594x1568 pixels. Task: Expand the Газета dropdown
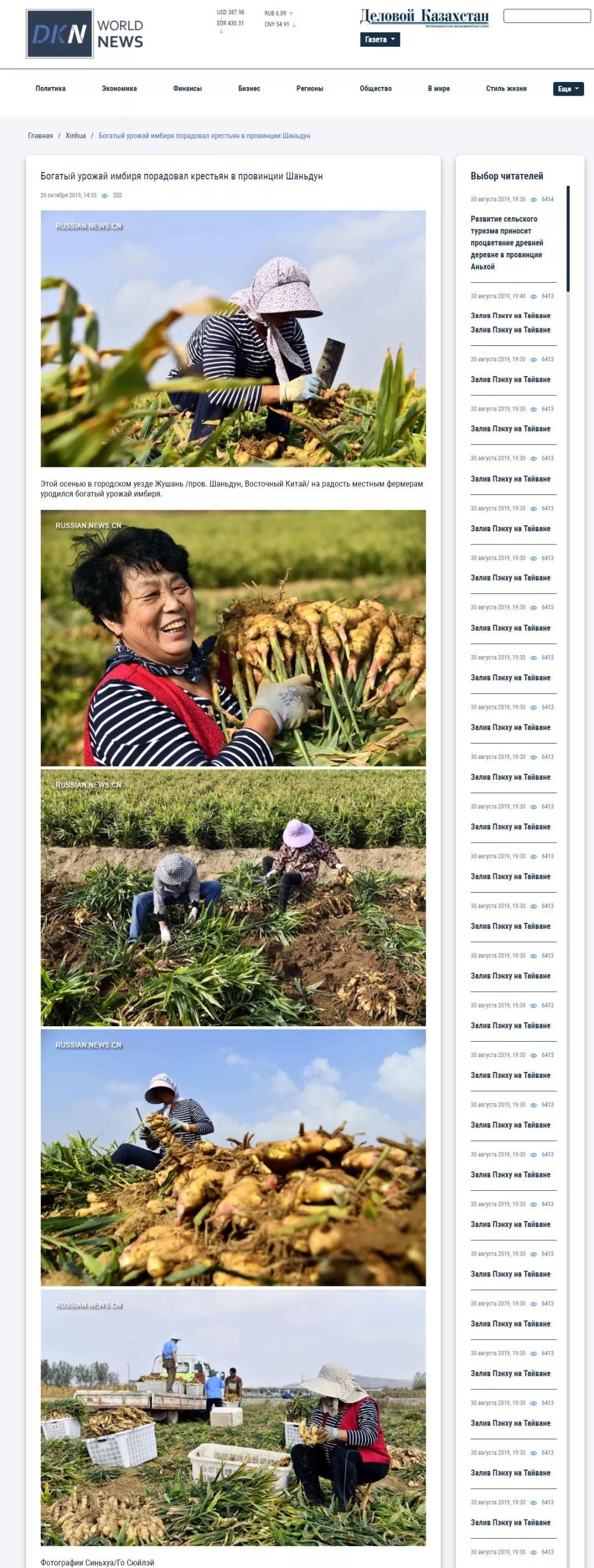click(380, 40)
